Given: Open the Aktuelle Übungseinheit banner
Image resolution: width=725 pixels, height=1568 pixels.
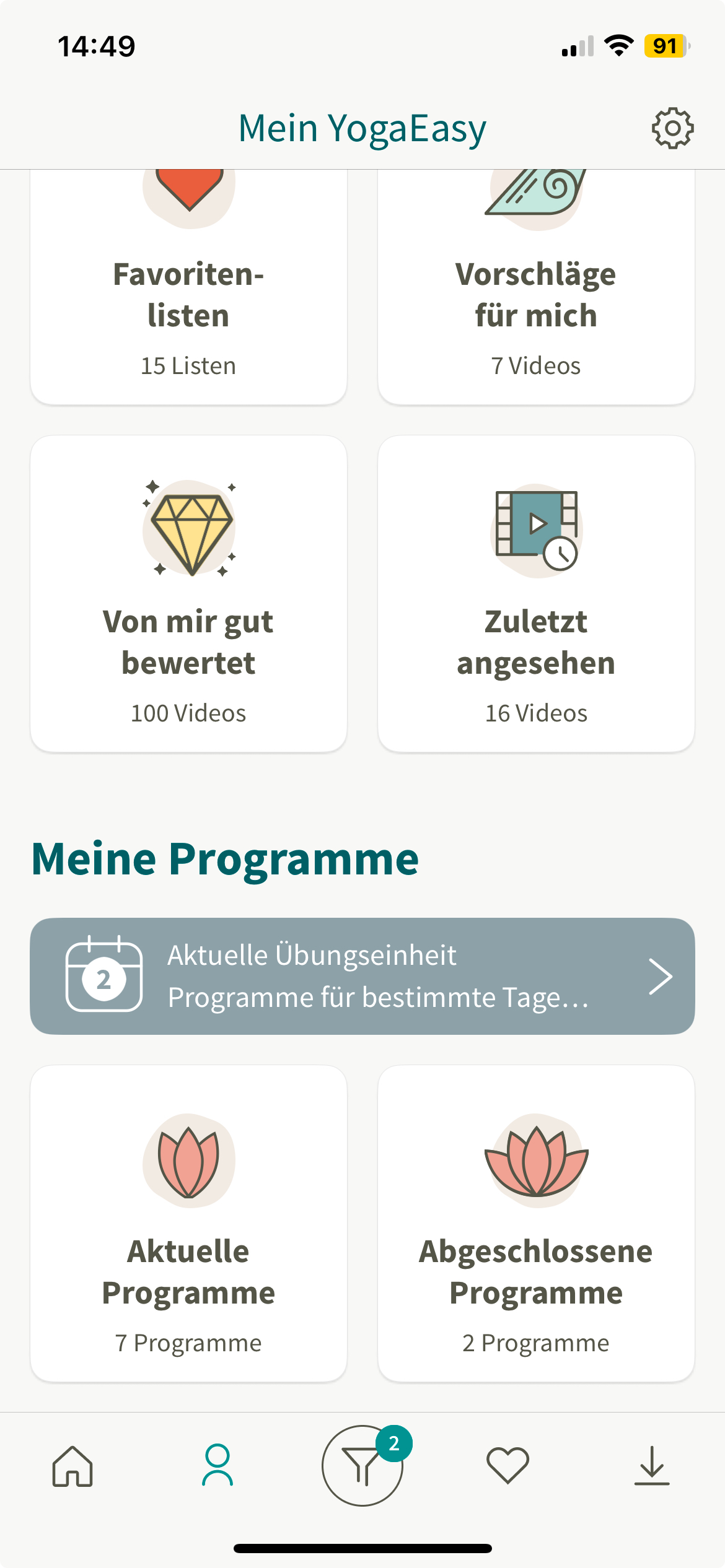Looking at the screenshot, I should coord(362,976).
